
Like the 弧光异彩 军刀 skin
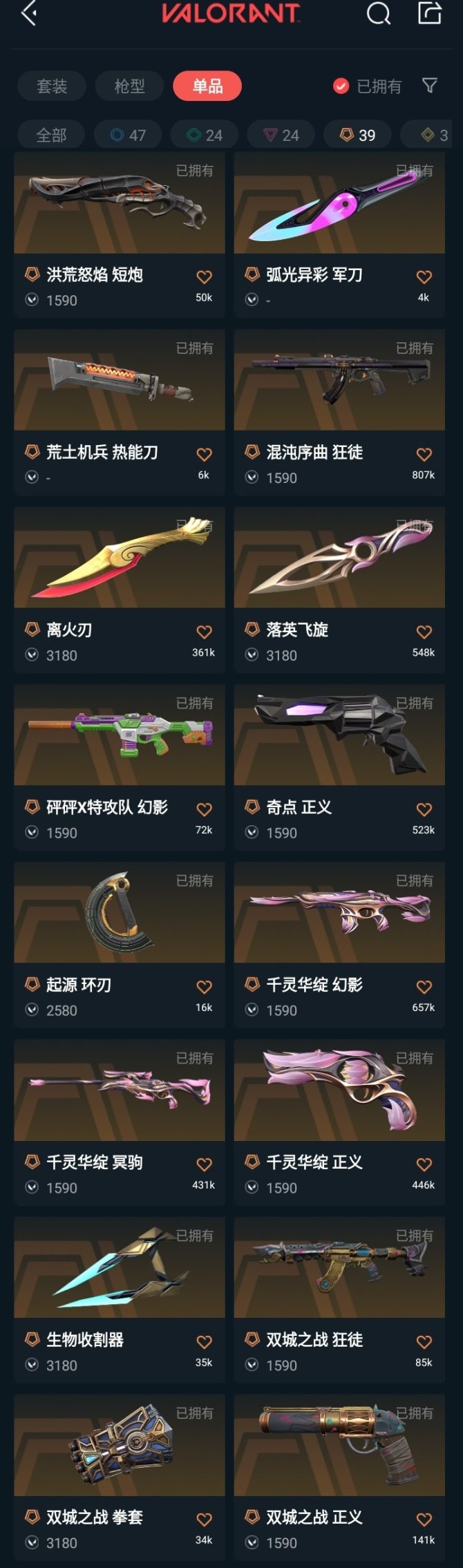pos(424,277)
